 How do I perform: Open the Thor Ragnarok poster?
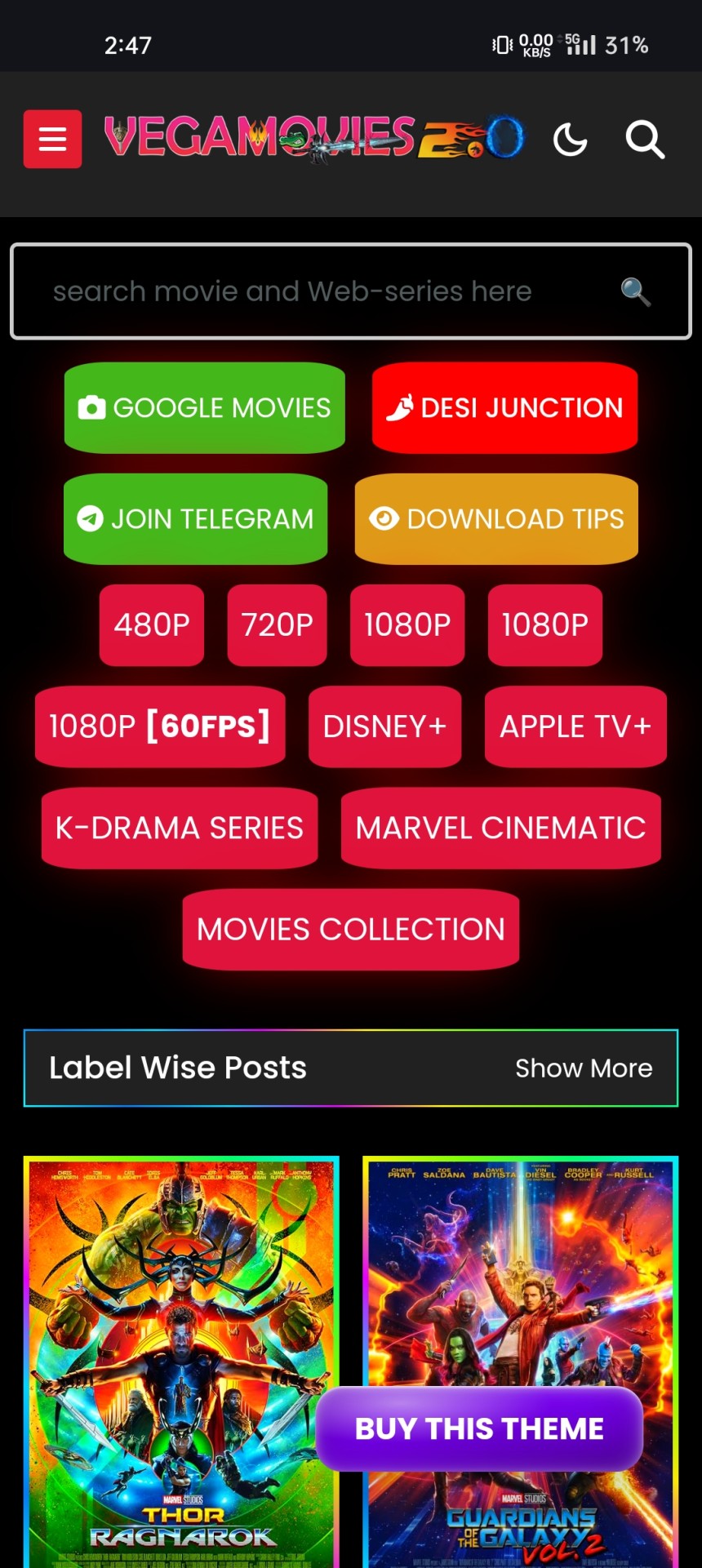point(181,1361)
